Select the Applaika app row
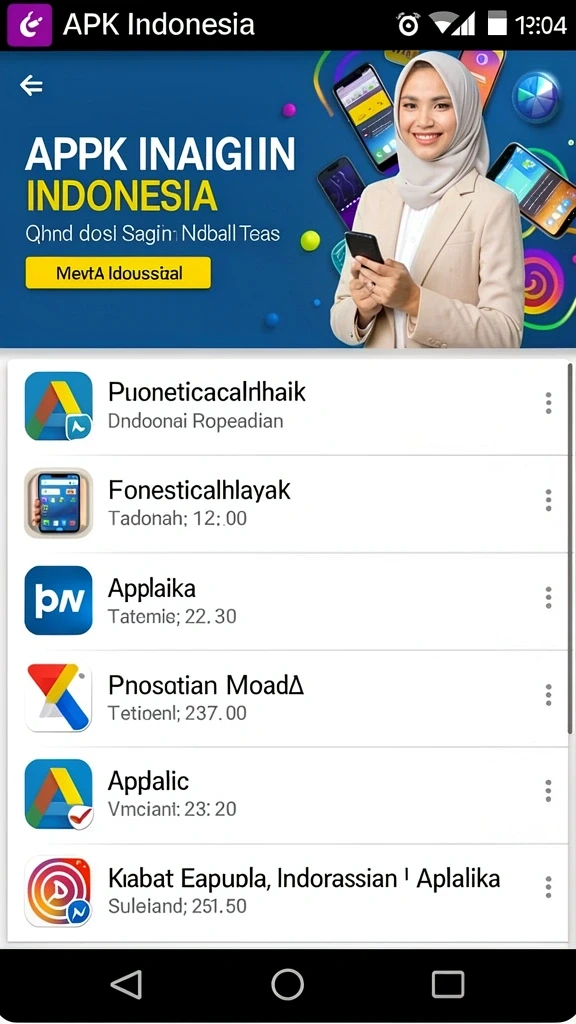This screenshot has height=1024, width=576. click(288, 601)
